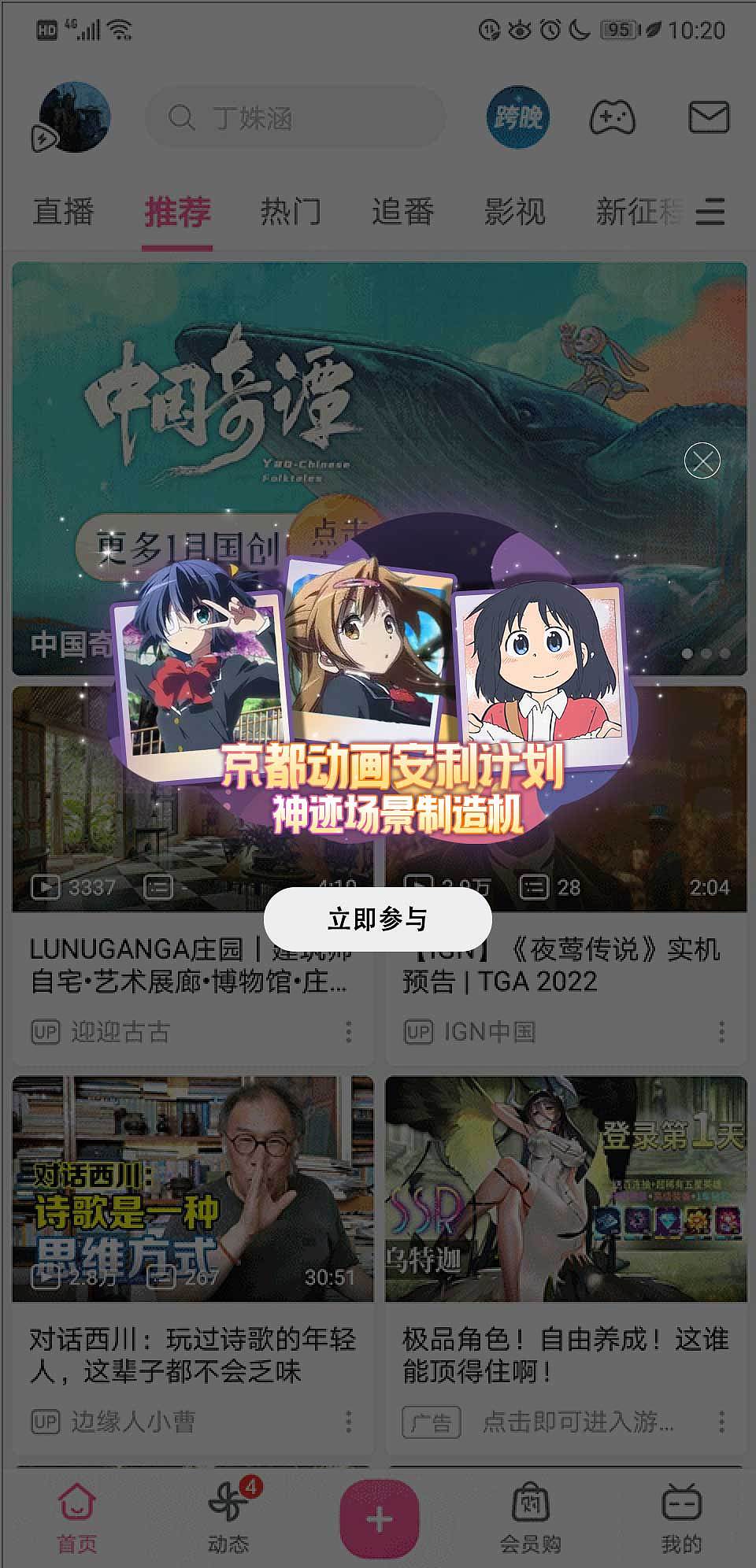Screen dimensions: 756x1568
Task: Open options on the IGN中国 video card
Action: (x=724, y=1033)
